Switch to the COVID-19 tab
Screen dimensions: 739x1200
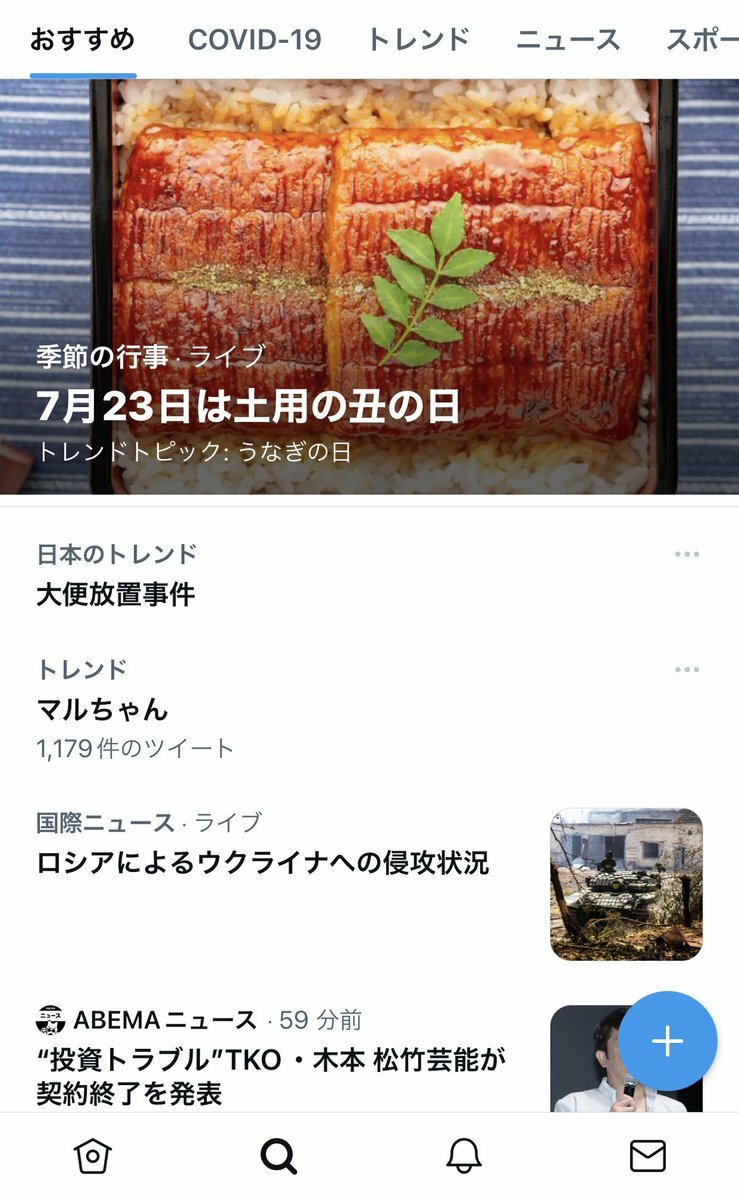click(x=254, y=40)
